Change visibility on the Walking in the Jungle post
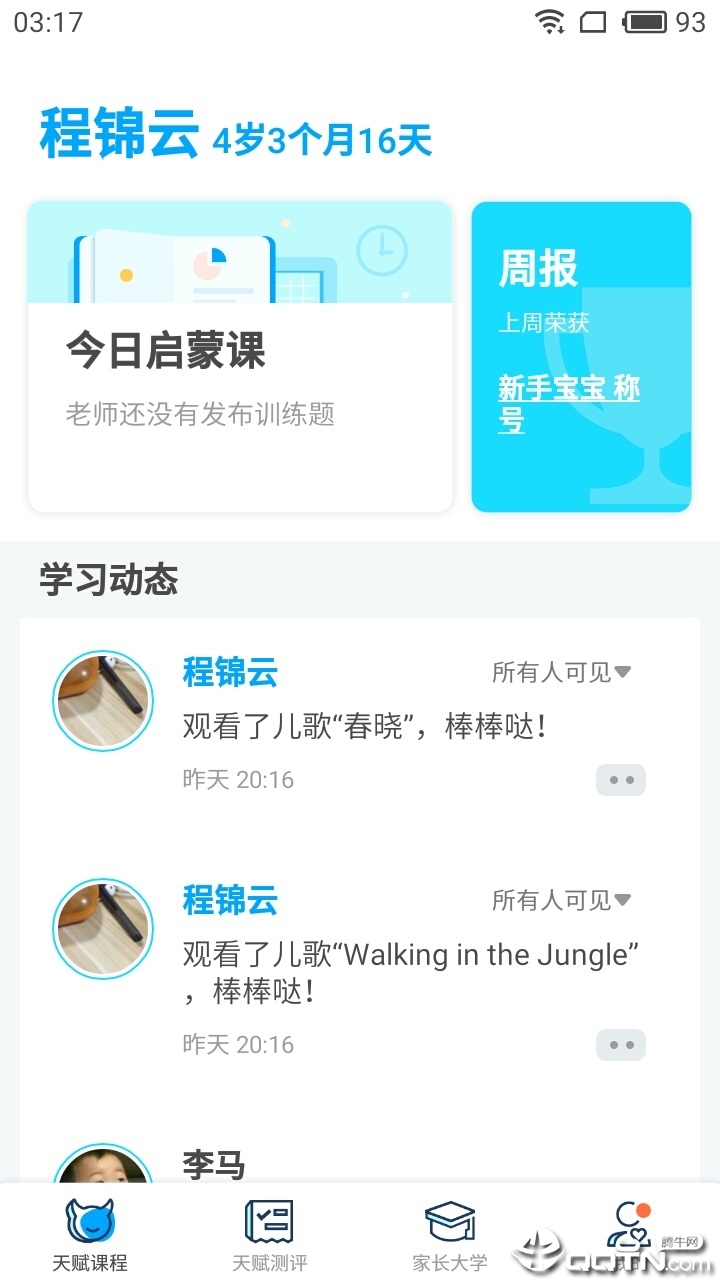Viewport: 720px width, 1280px height. [x=561, y=900]
